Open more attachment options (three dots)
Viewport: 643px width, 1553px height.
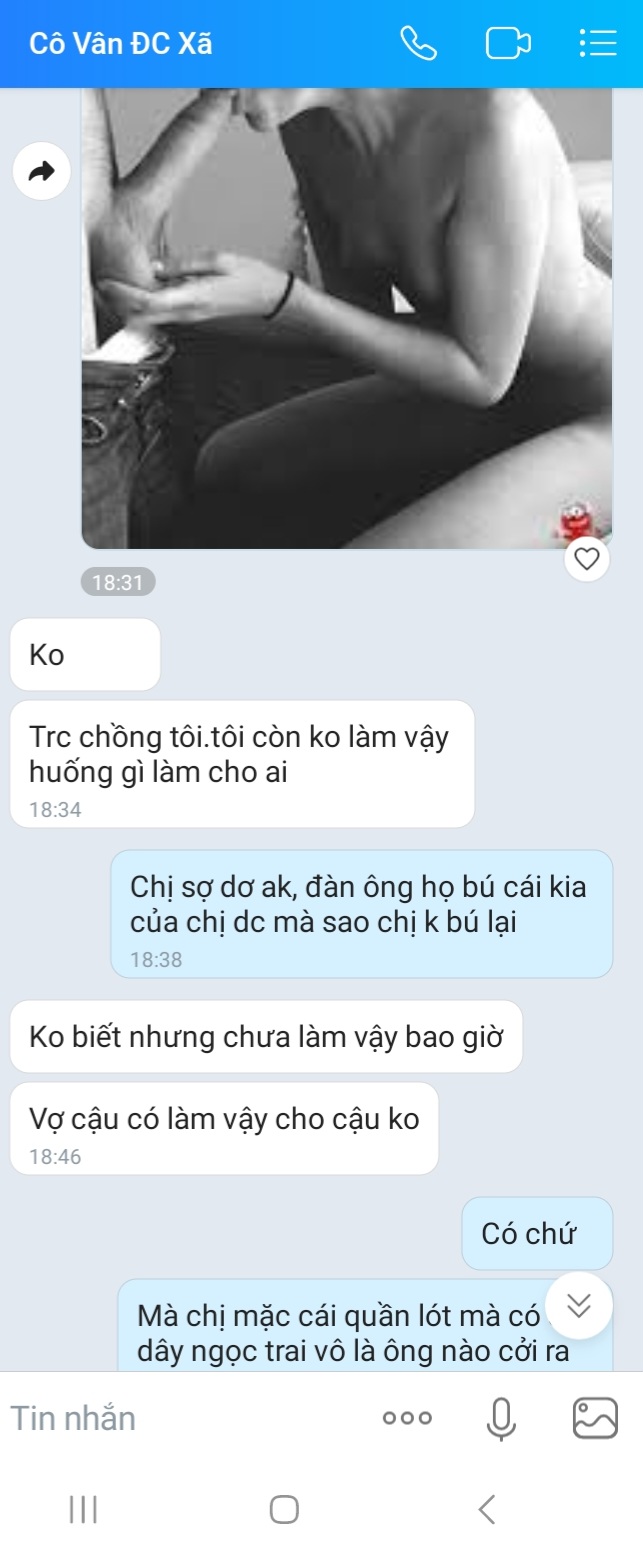tap(407, 1417)
